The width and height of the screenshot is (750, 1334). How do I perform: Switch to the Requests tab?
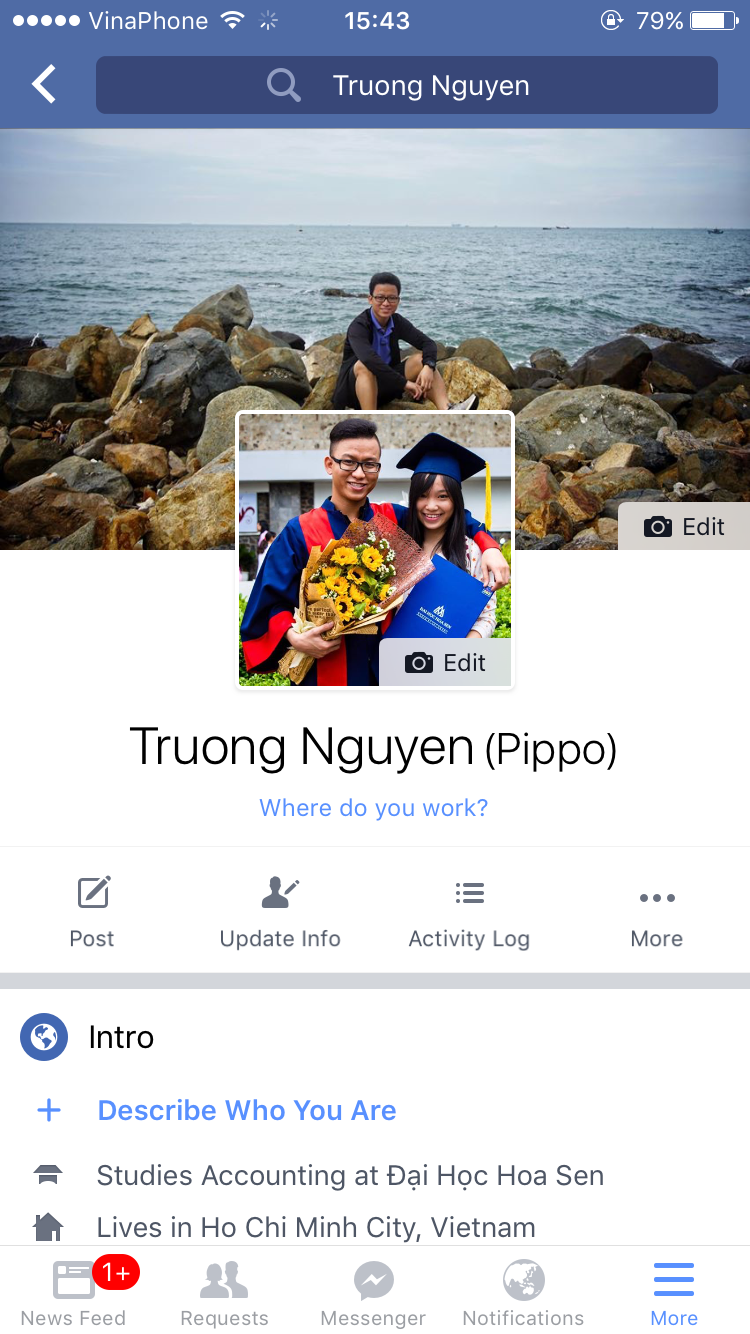pyautogui.click(x=224, y=1291)
